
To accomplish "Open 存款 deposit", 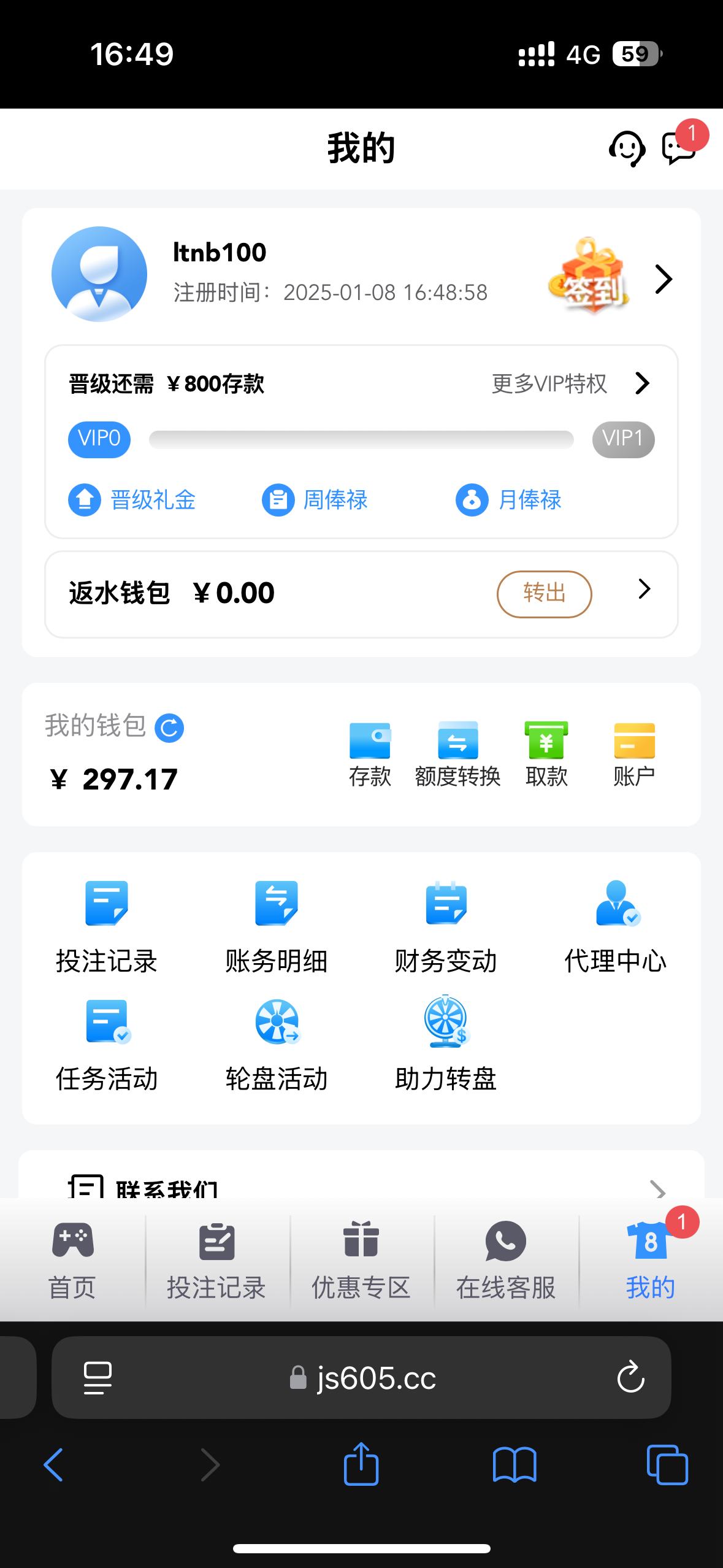I will [370, 755].
